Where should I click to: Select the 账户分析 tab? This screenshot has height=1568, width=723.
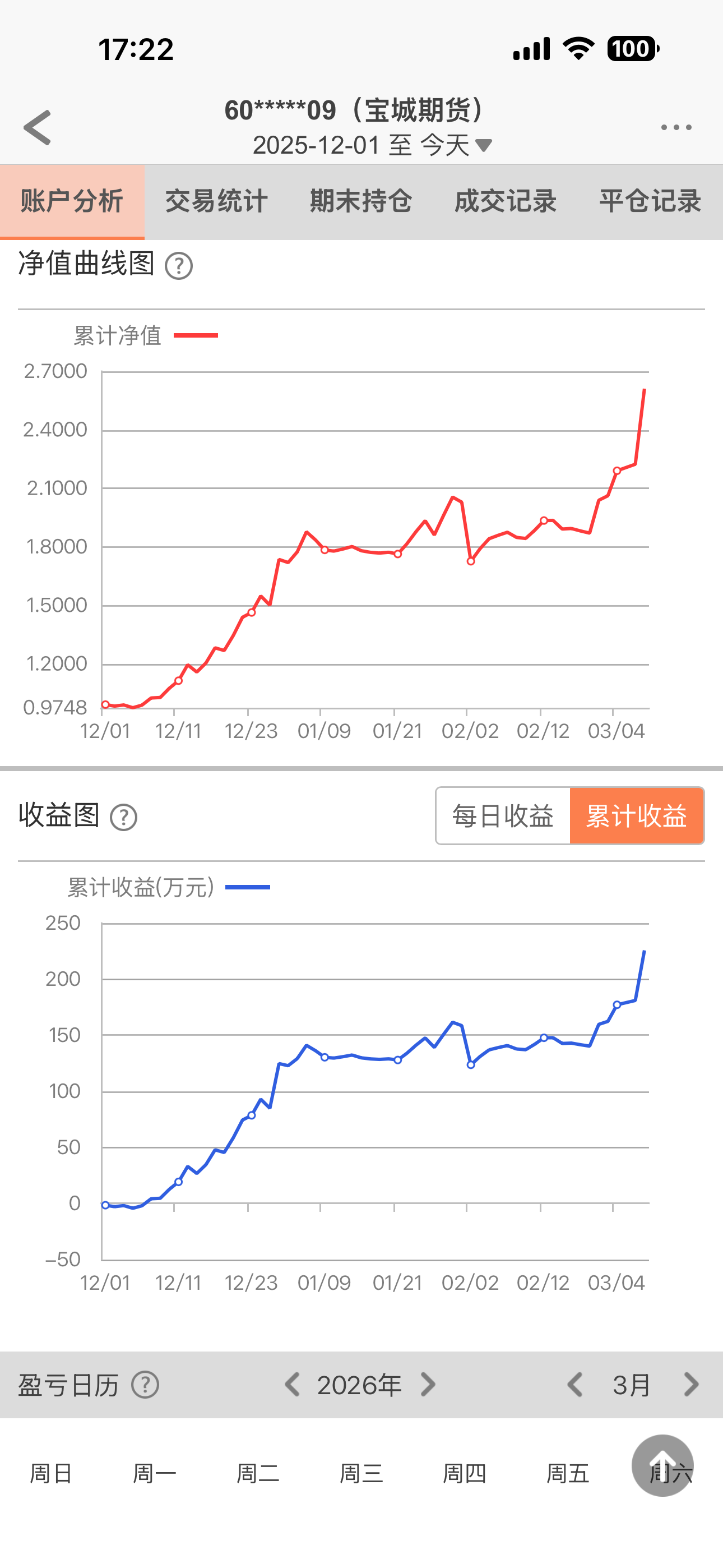pos(72,201)
